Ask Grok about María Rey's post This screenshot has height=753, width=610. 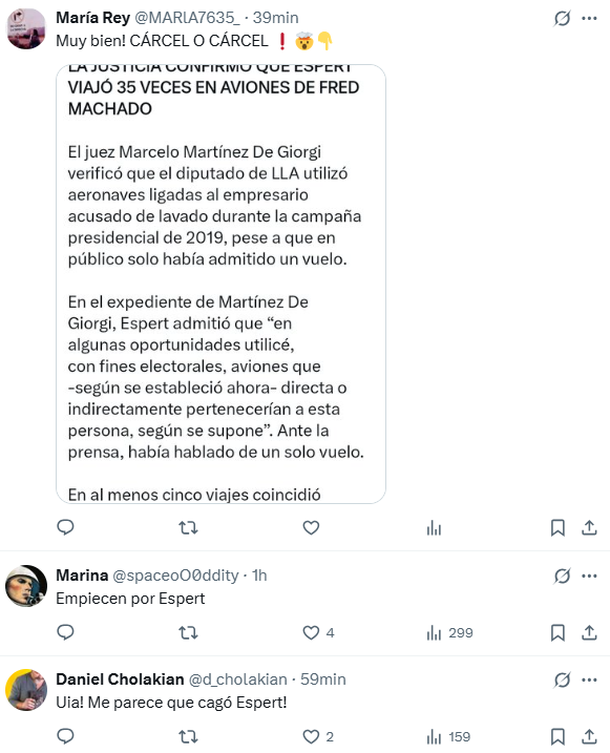click(x=563, y=18)
